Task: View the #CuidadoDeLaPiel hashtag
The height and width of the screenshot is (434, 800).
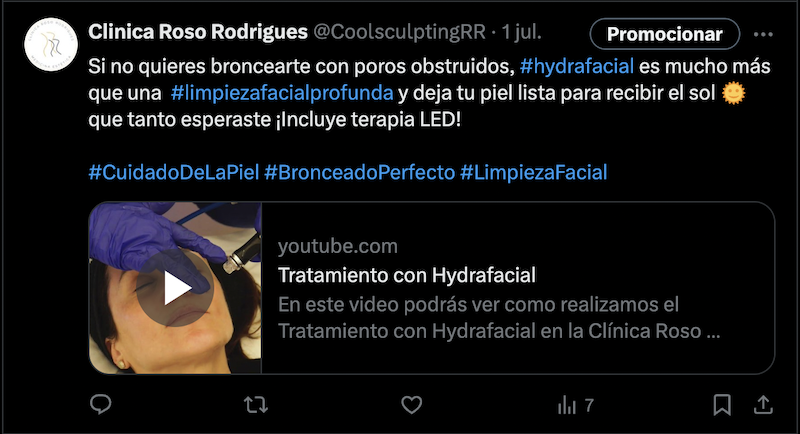Action: [174, 172]
